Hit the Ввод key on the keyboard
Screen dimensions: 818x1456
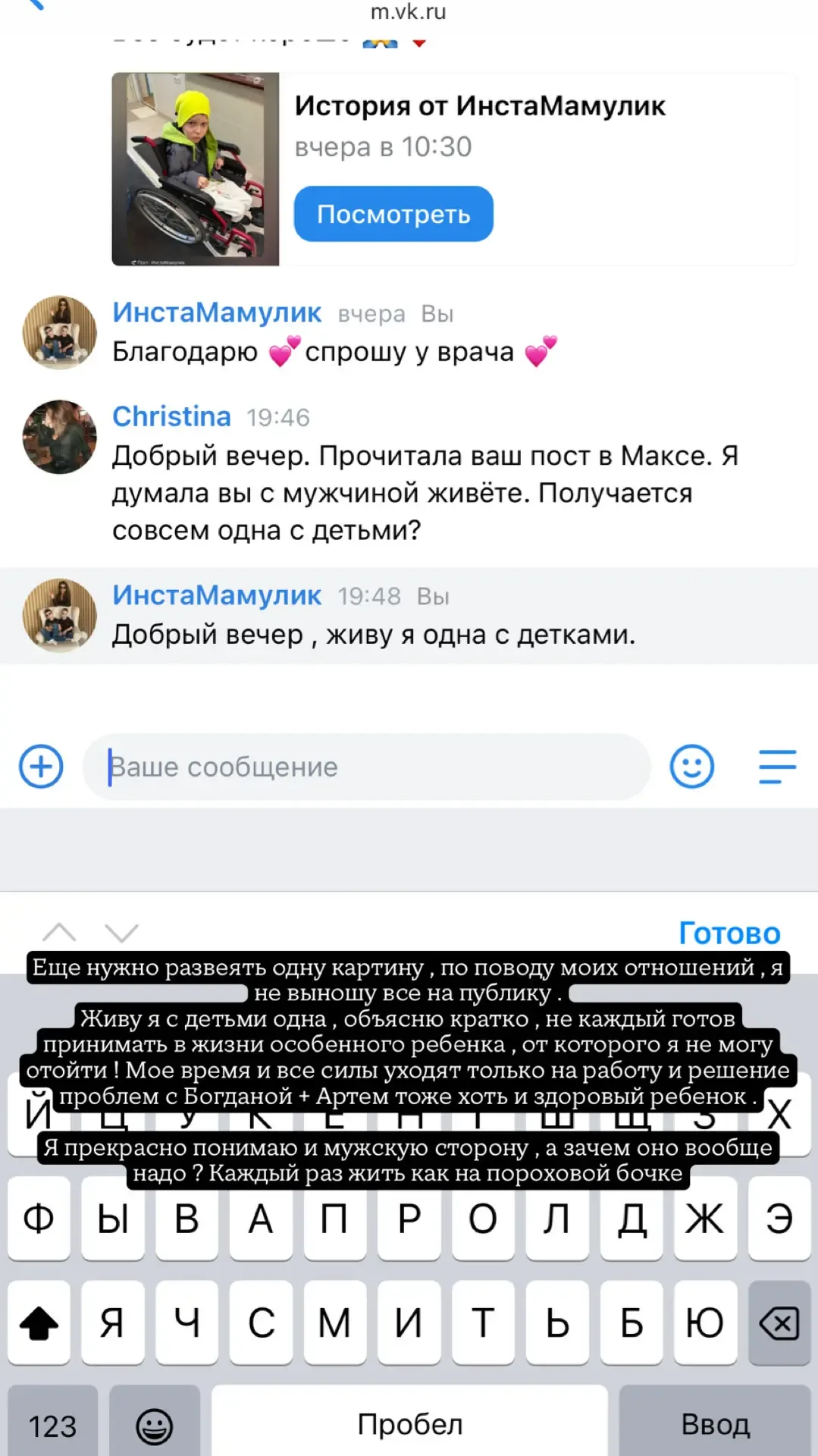pos(715,1424)
